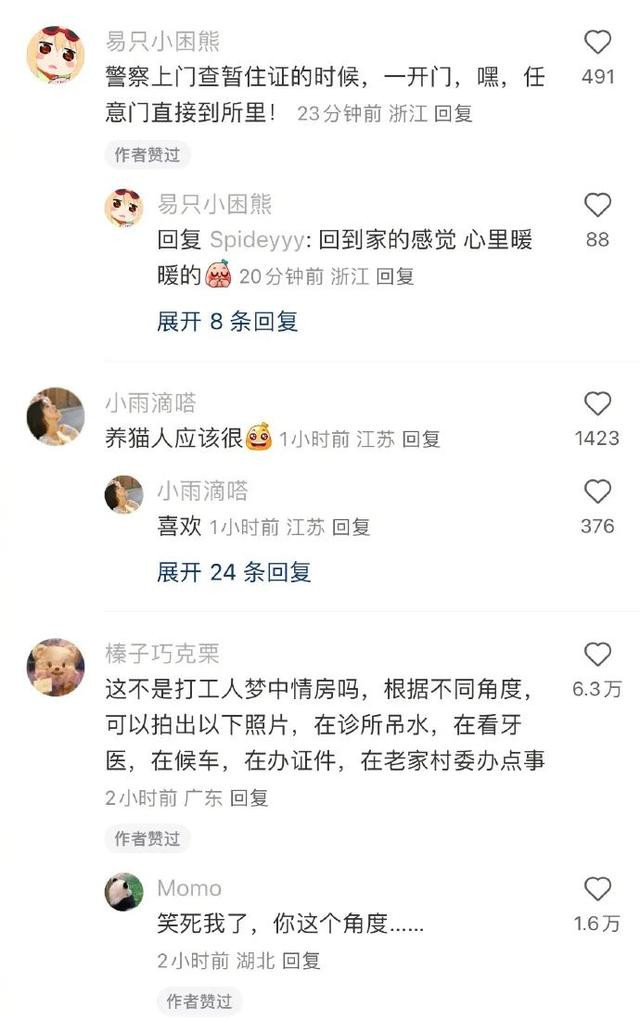
Task: Reply to 小雨滴嗒's reply 喜欢
Action: coord(351,527)
